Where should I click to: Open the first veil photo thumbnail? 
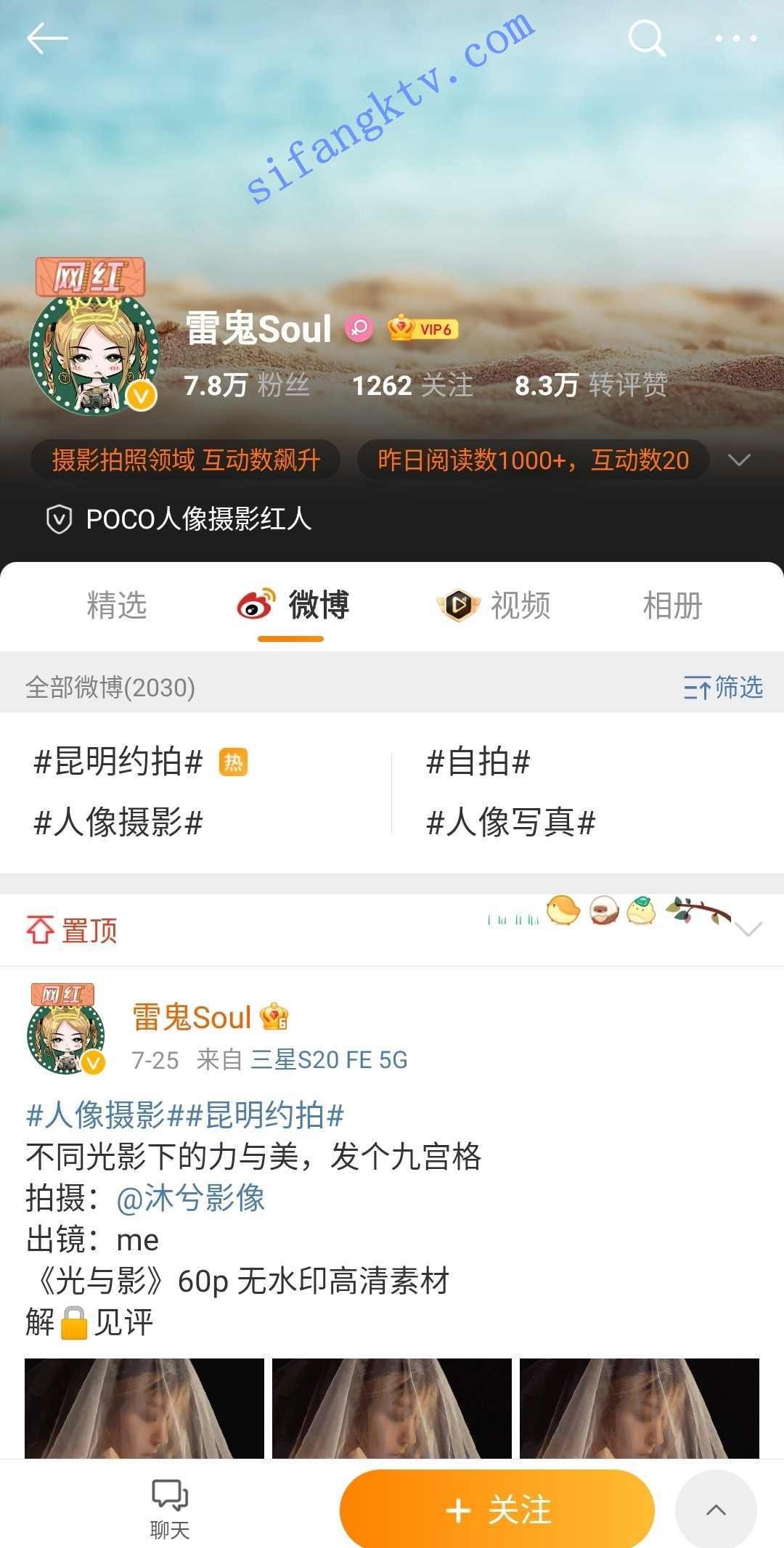pos(144,1407)
